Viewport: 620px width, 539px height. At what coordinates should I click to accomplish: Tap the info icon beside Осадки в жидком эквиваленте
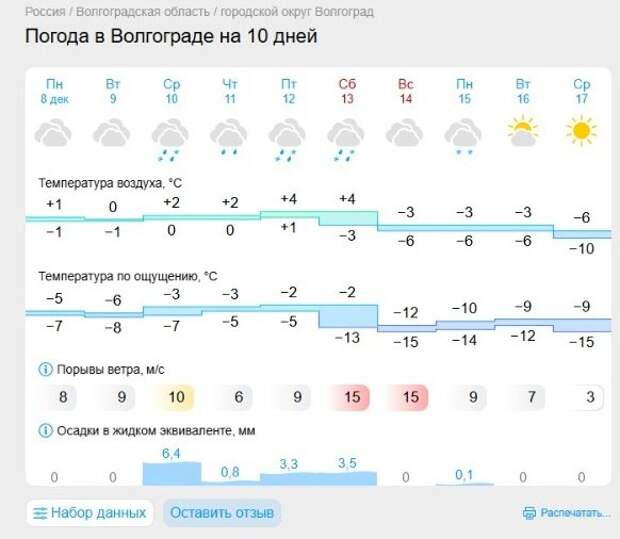pos(44,431)
